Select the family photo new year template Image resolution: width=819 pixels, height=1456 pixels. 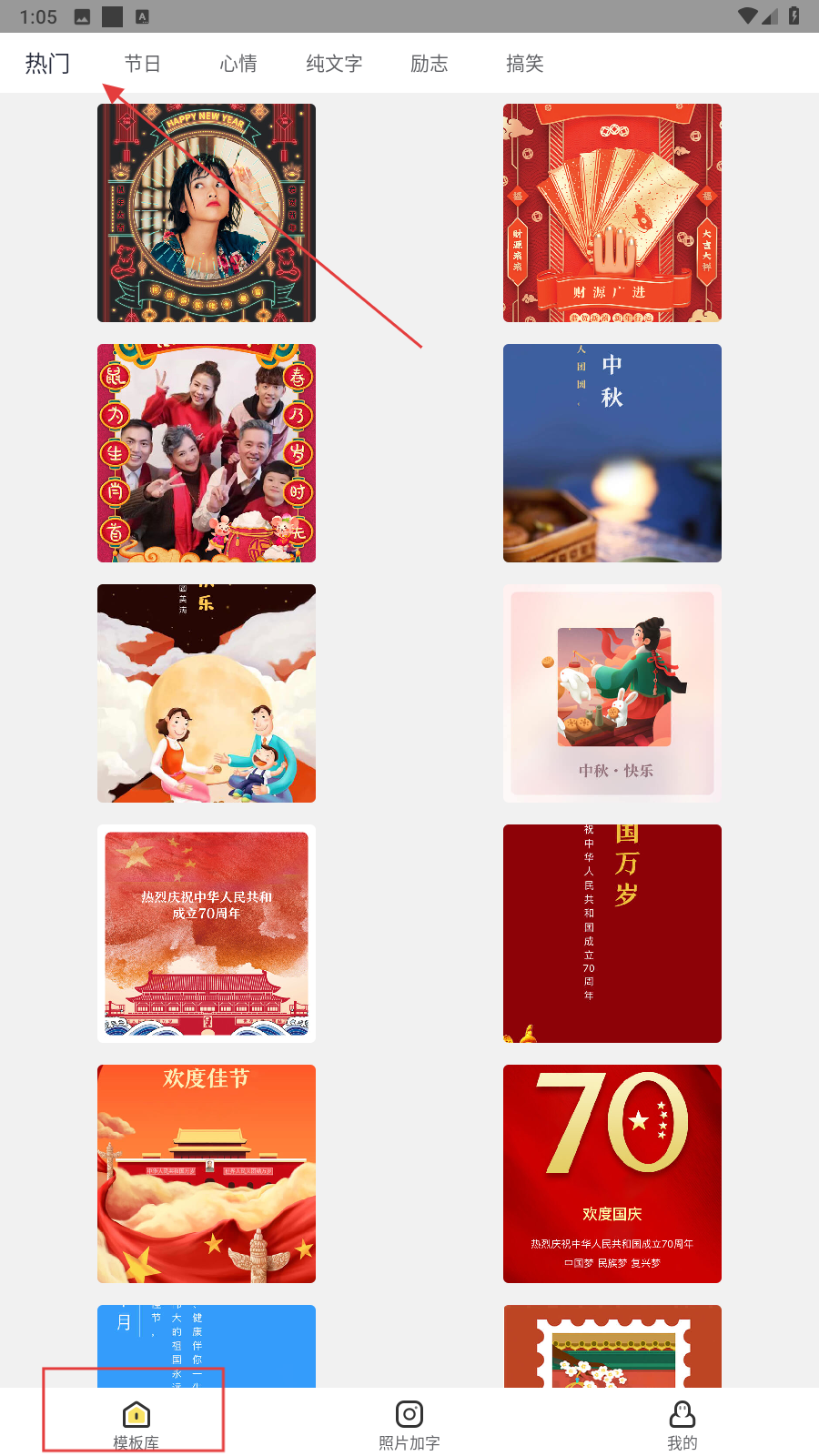(207, 453)
